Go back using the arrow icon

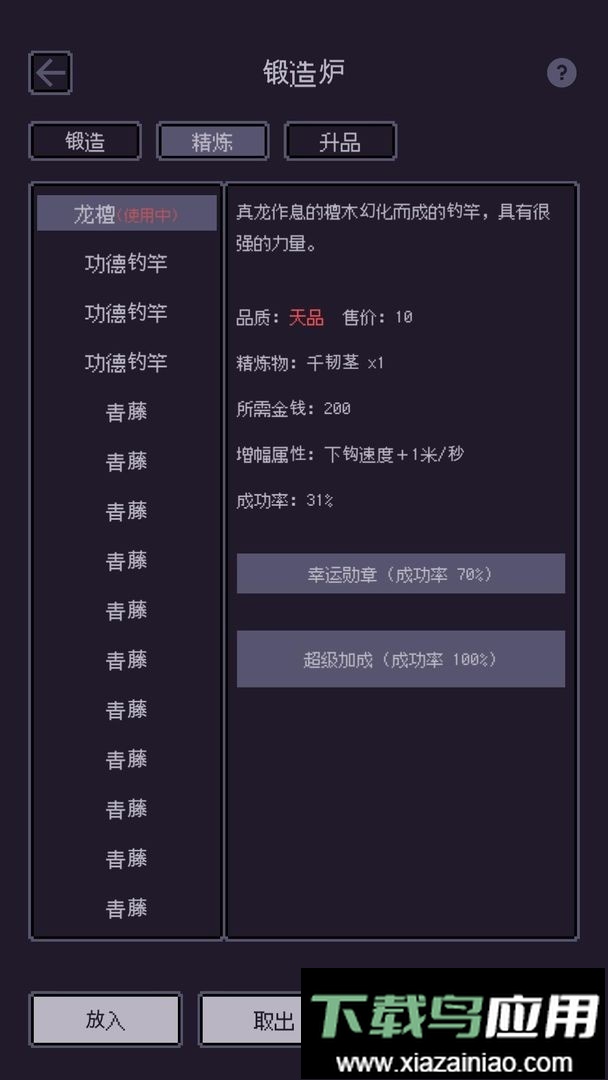click(x=50, y=73)
